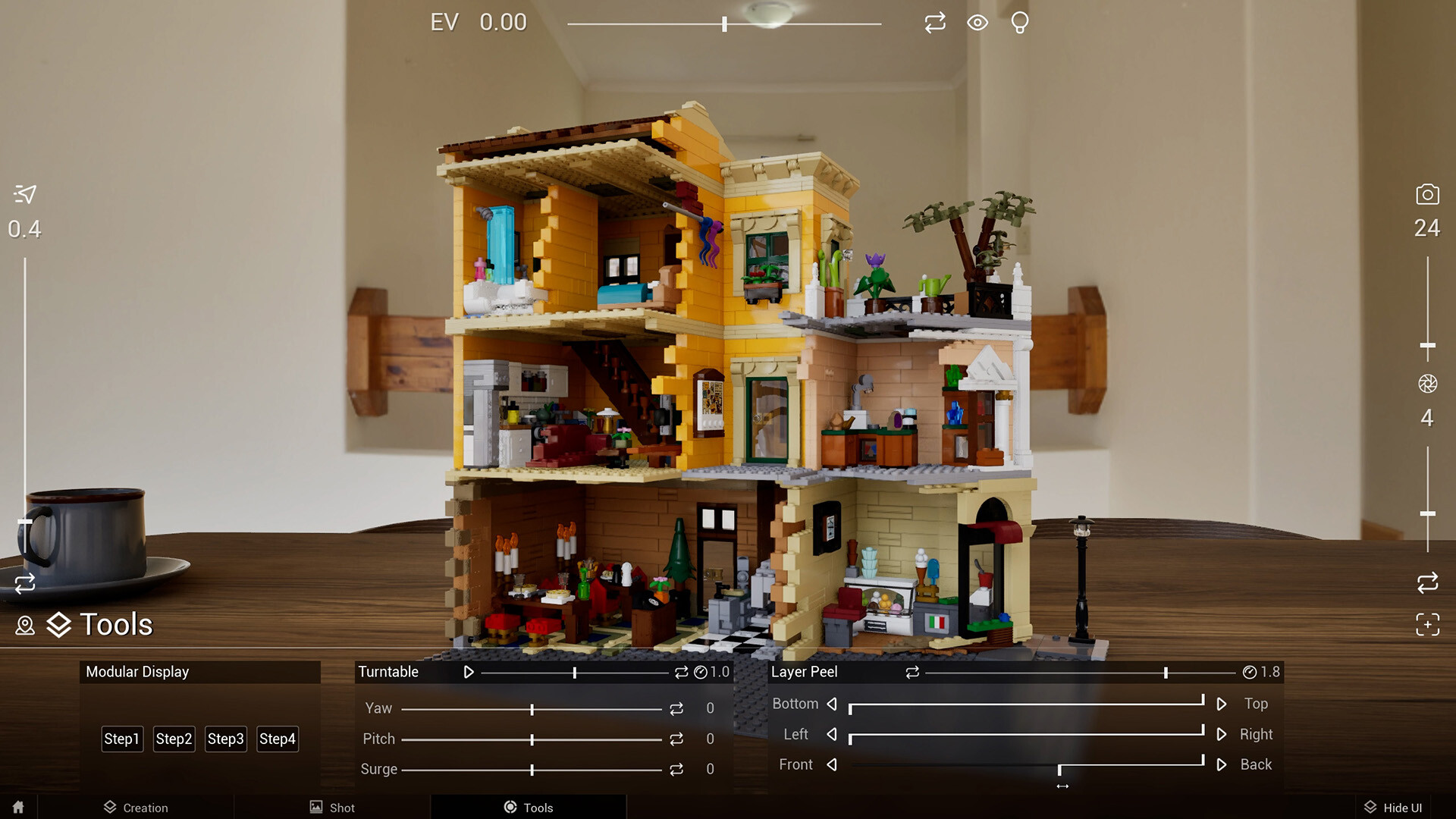Select Step2 in Modular Display

pos(174,739)
